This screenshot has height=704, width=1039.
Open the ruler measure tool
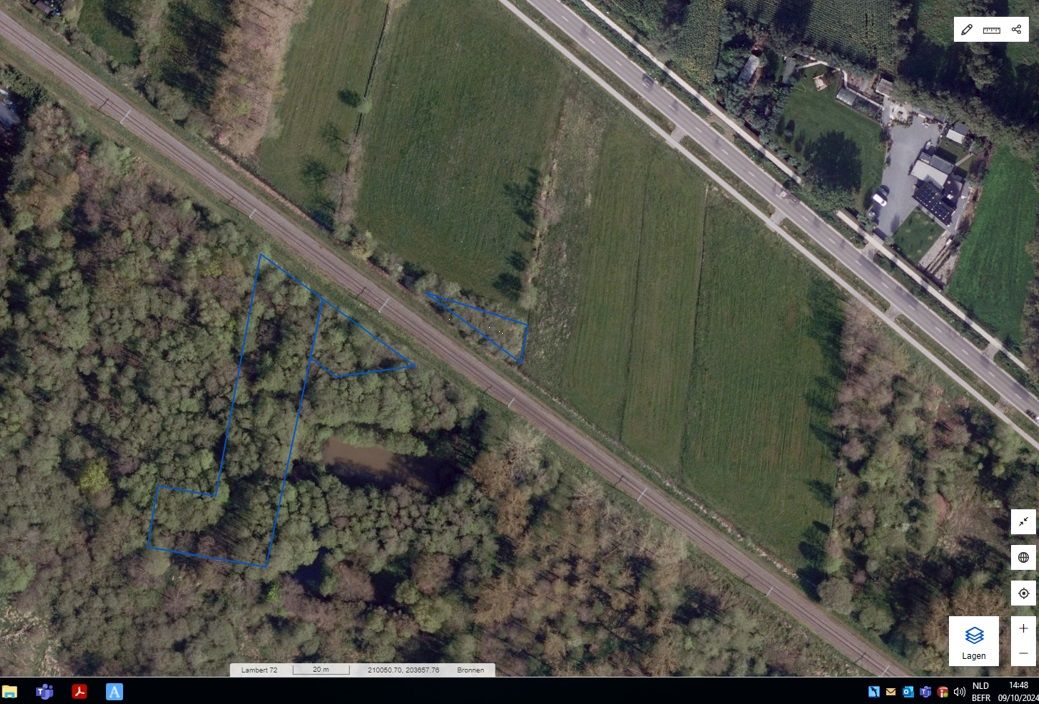[991, 29]
